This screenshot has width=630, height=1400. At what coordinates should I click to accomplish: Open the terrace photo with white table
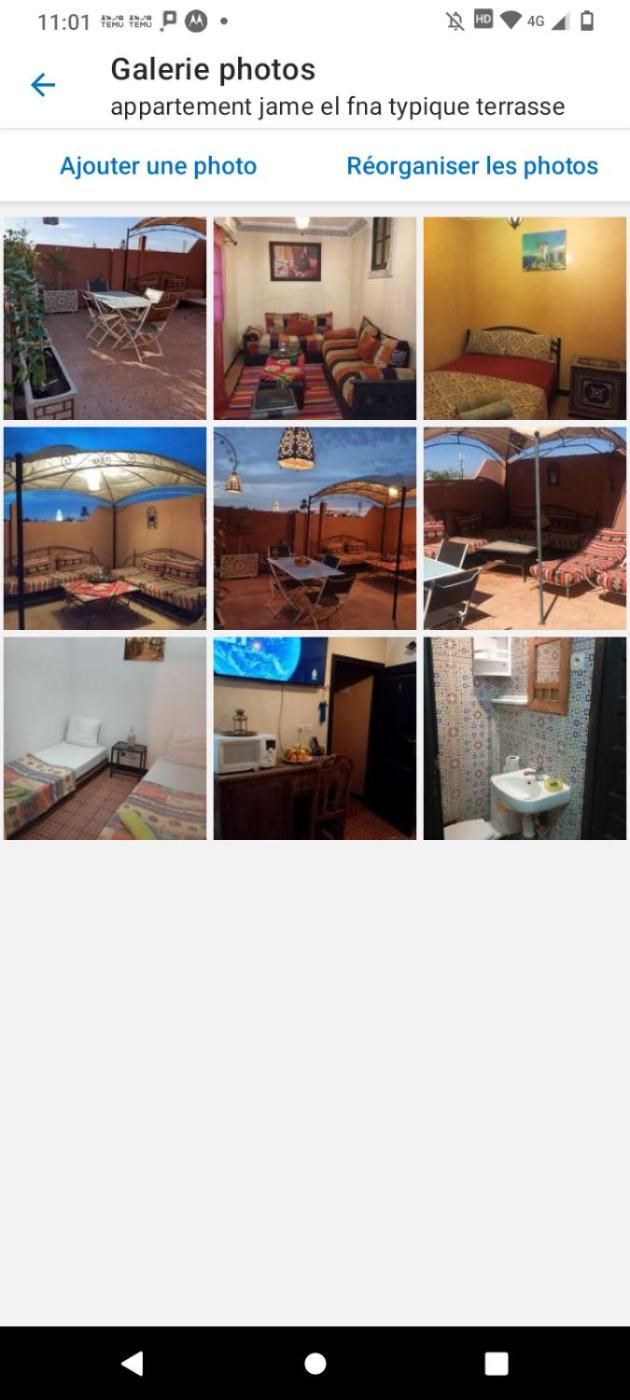[105, 318]
